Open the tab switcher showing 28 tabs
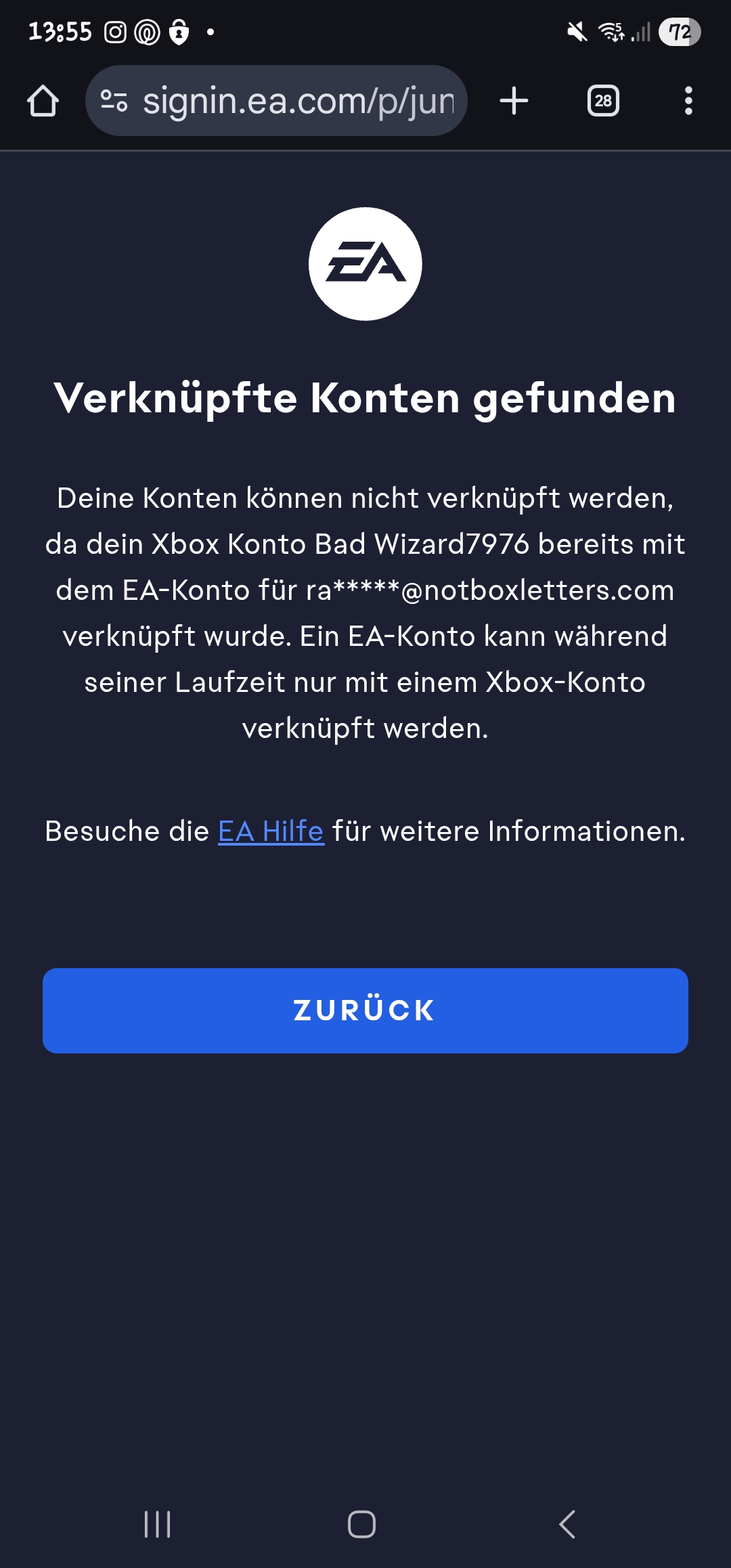The width and height of the screenshot is (731, 1568). pos(602,101)
